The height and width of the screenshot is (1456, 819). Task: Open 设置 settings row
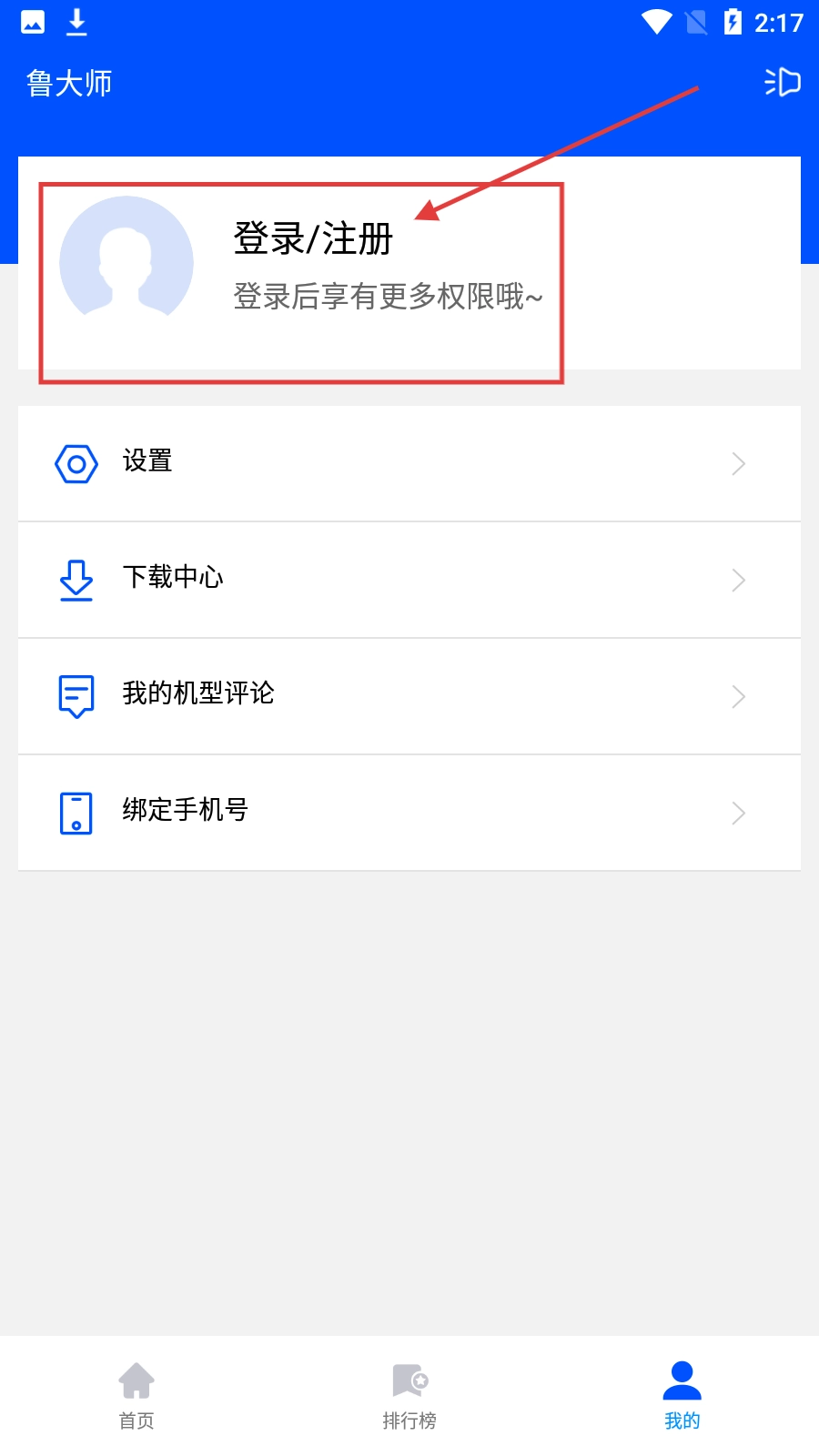[x=409, y=463]
